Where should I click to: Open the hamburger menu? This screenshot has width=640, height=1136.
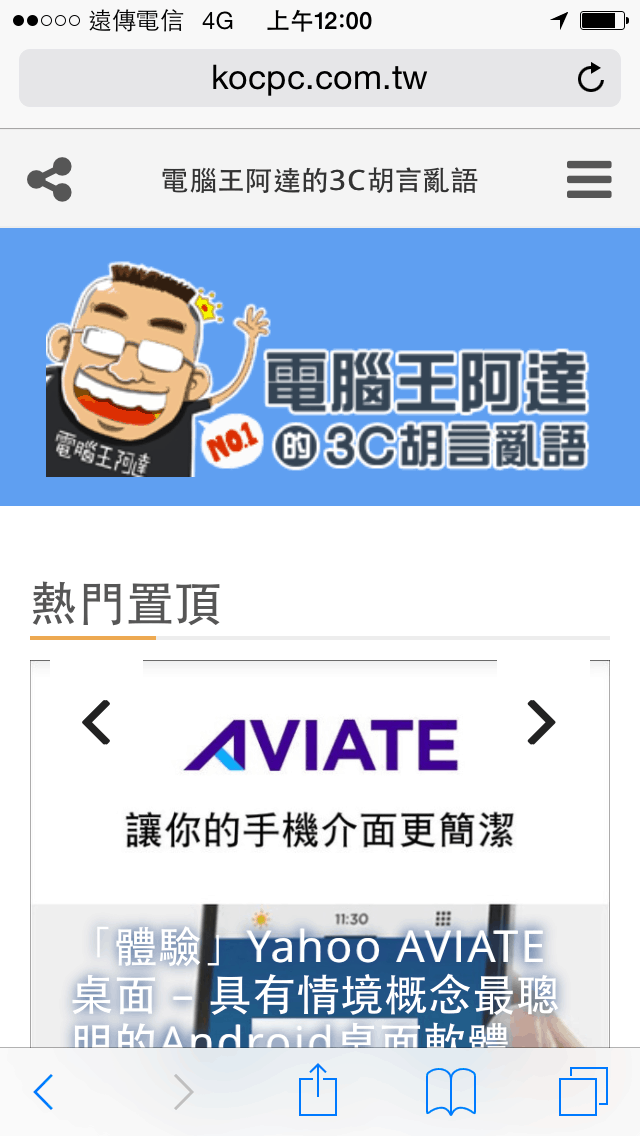(x=588, y=180)
